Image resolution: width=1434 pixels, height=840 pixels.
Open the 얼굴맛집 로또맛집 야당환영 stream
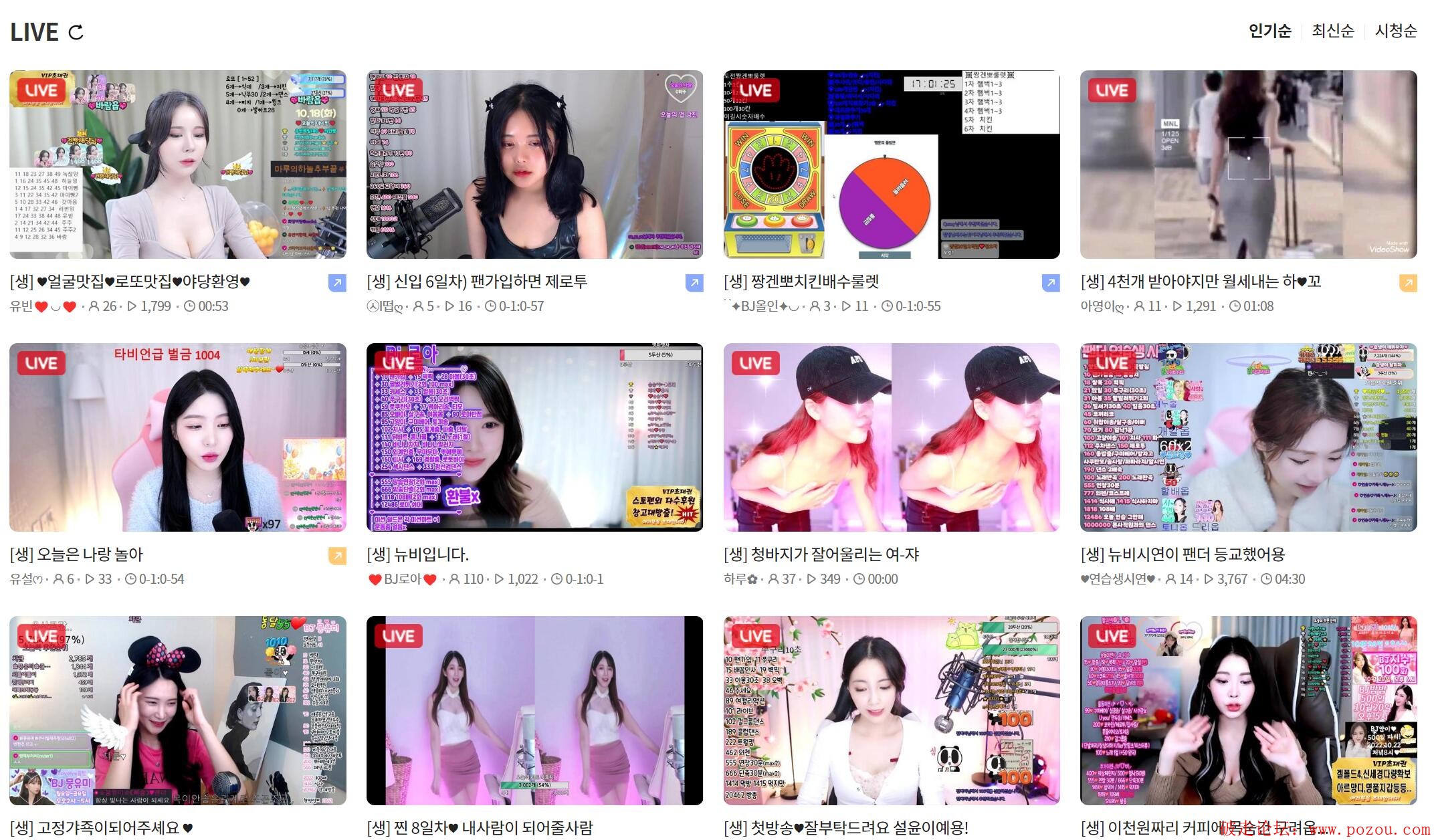pos(177,165)
